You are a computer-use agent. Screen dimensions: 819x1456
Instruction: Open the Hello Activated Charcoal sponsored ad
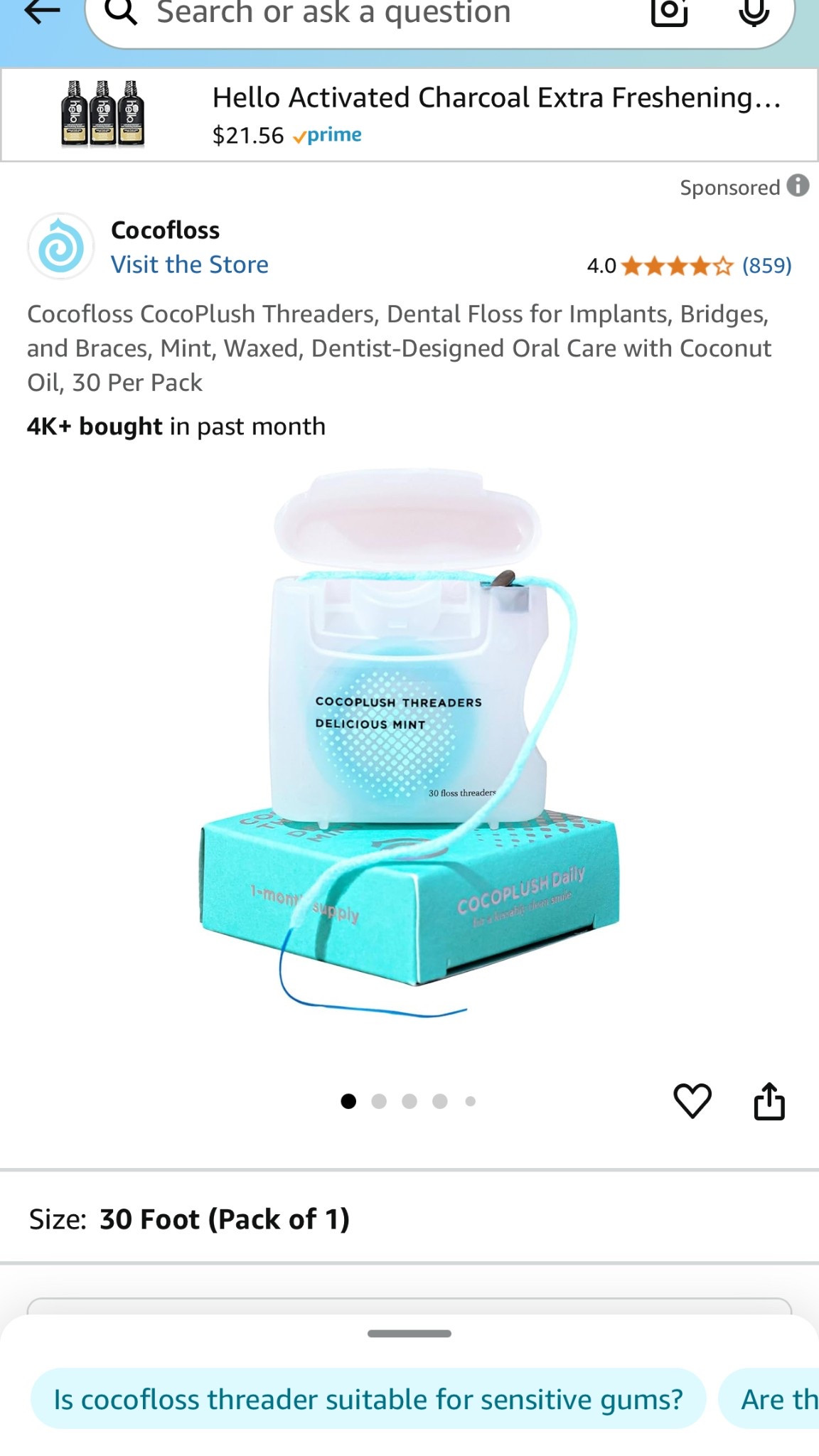409,112
